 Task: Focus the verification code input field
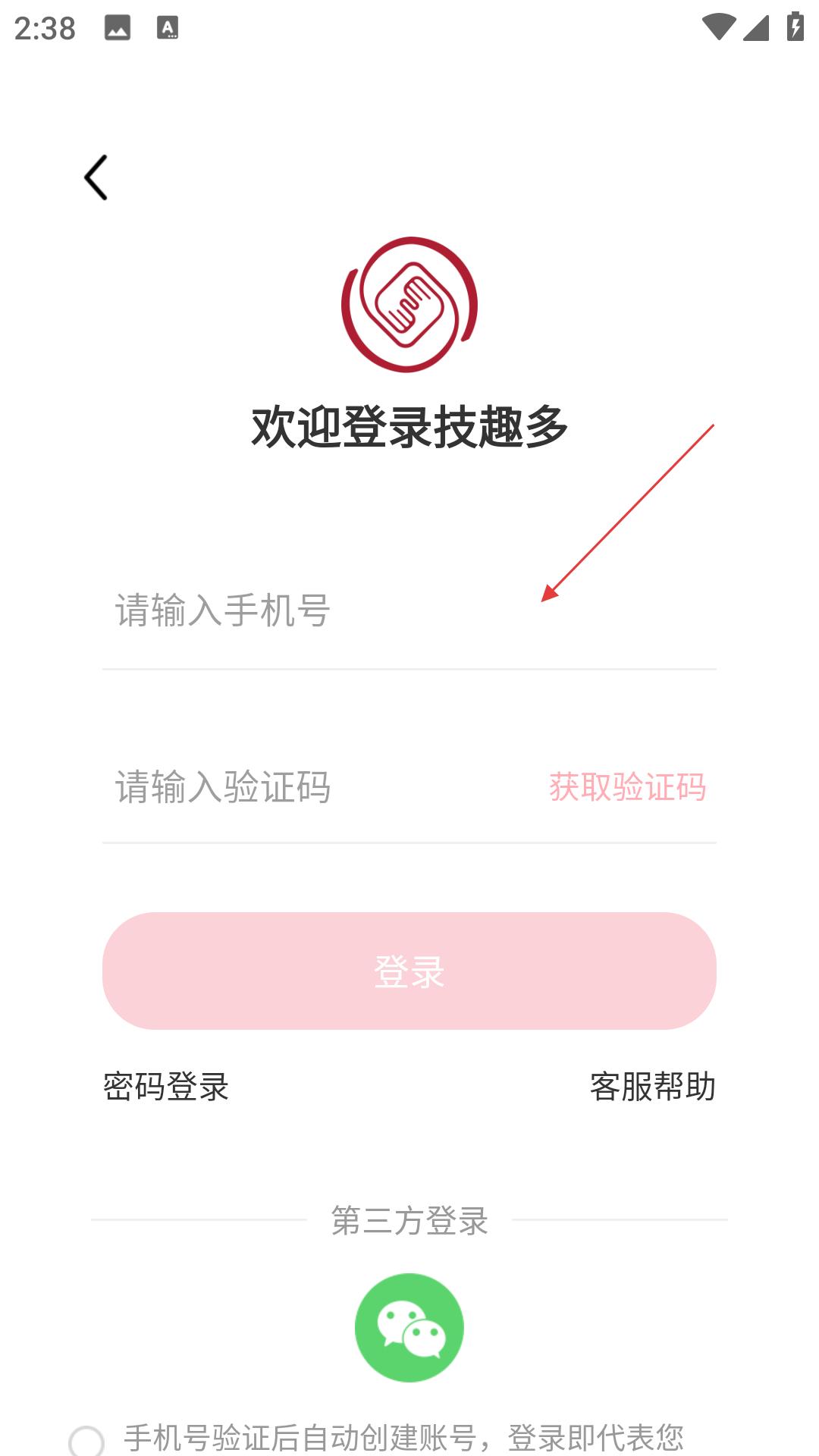click(x=303, y=787)
